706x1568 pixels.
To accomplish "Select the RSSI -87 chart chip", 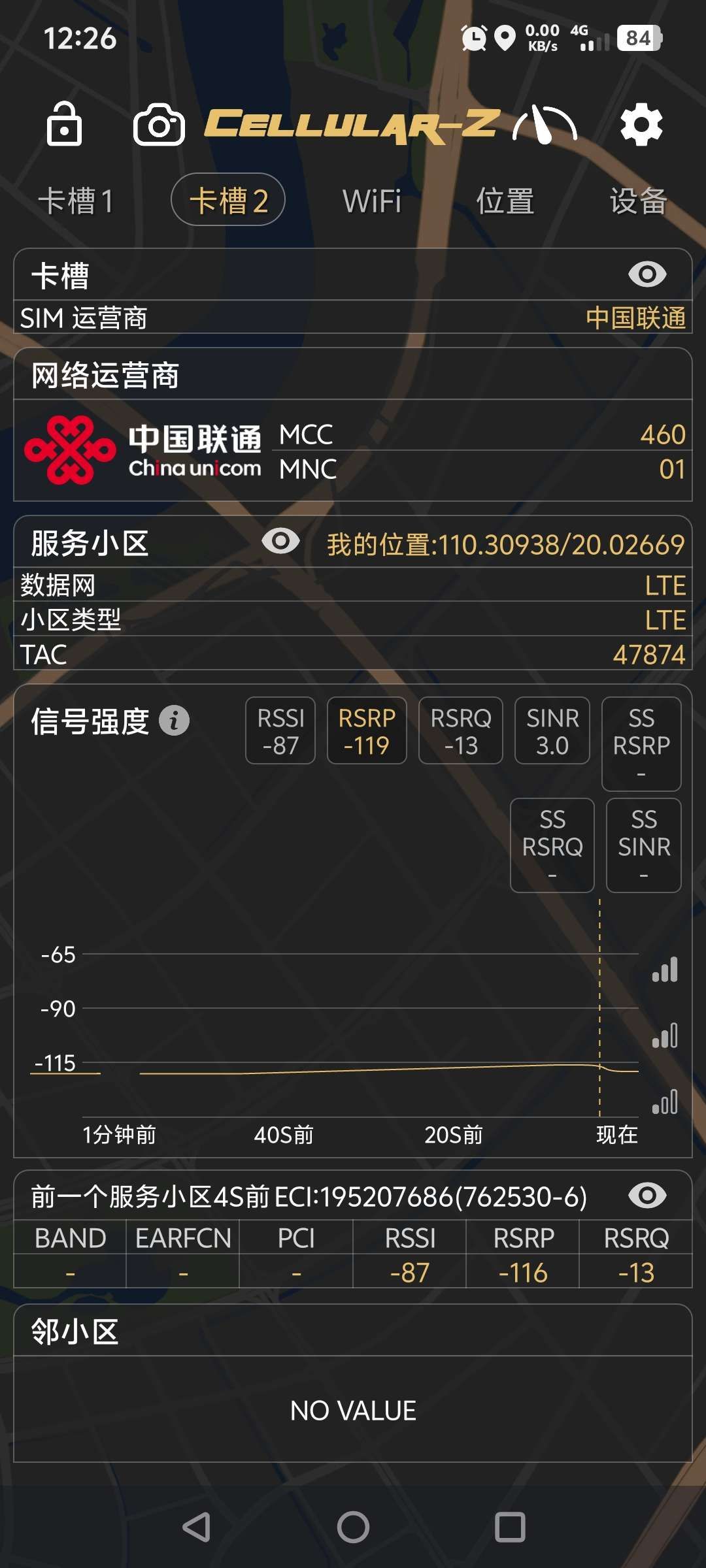I will point(280,730).
